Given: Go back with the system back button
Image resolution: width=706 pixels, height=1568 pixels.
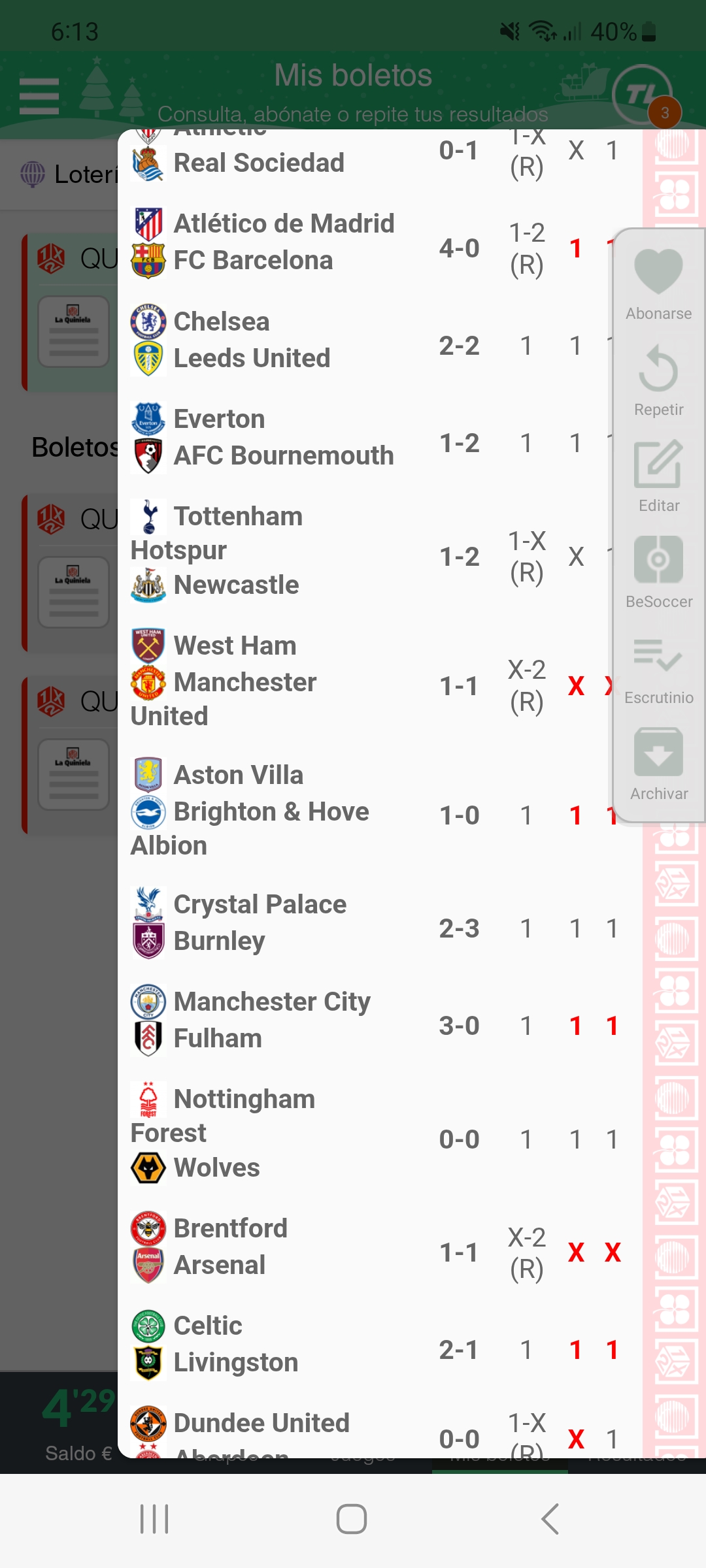Looking at the screenshot, I should tap(550, 1519).
